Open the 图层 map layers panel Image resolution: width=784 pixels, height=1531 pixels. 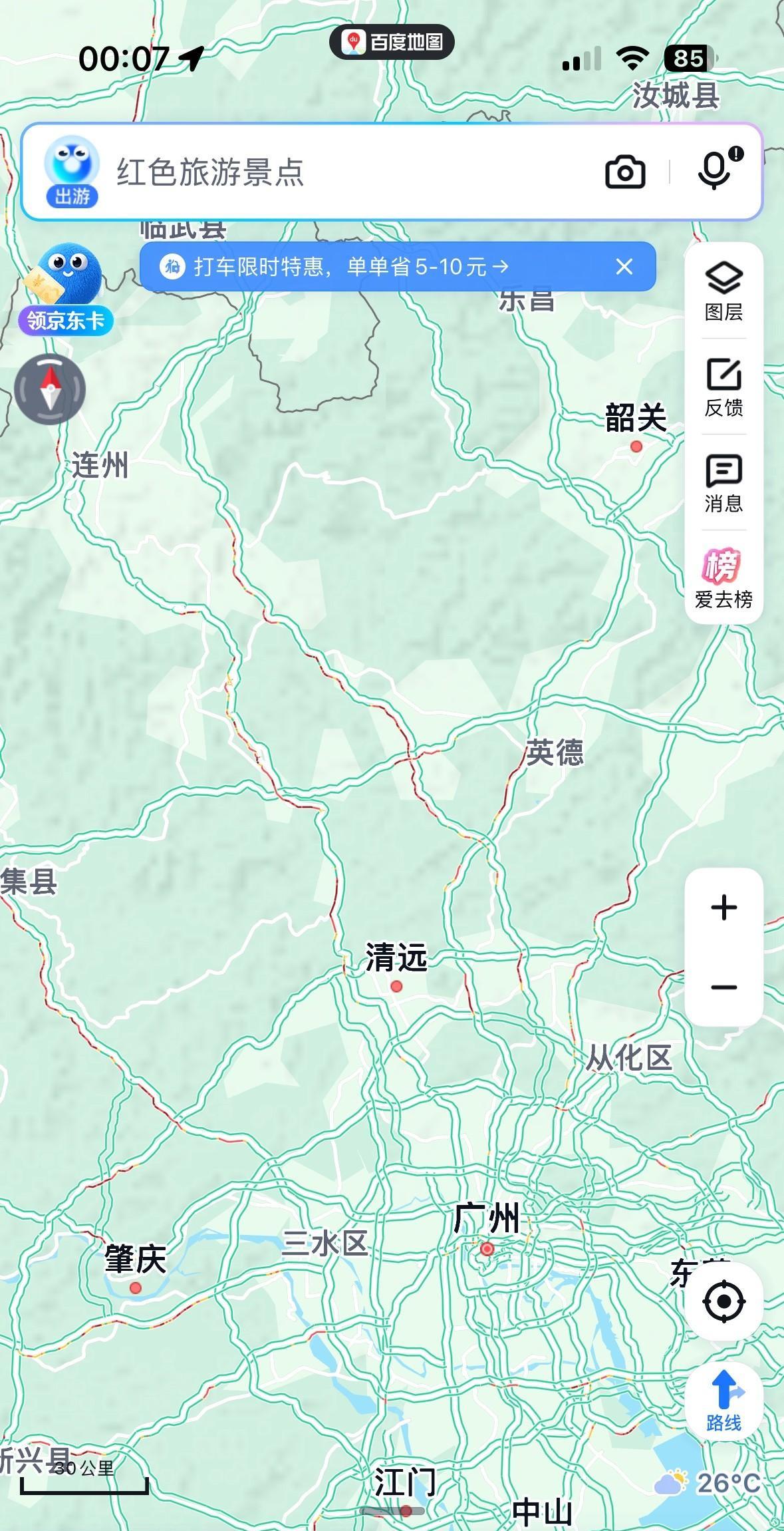[723, 291]
